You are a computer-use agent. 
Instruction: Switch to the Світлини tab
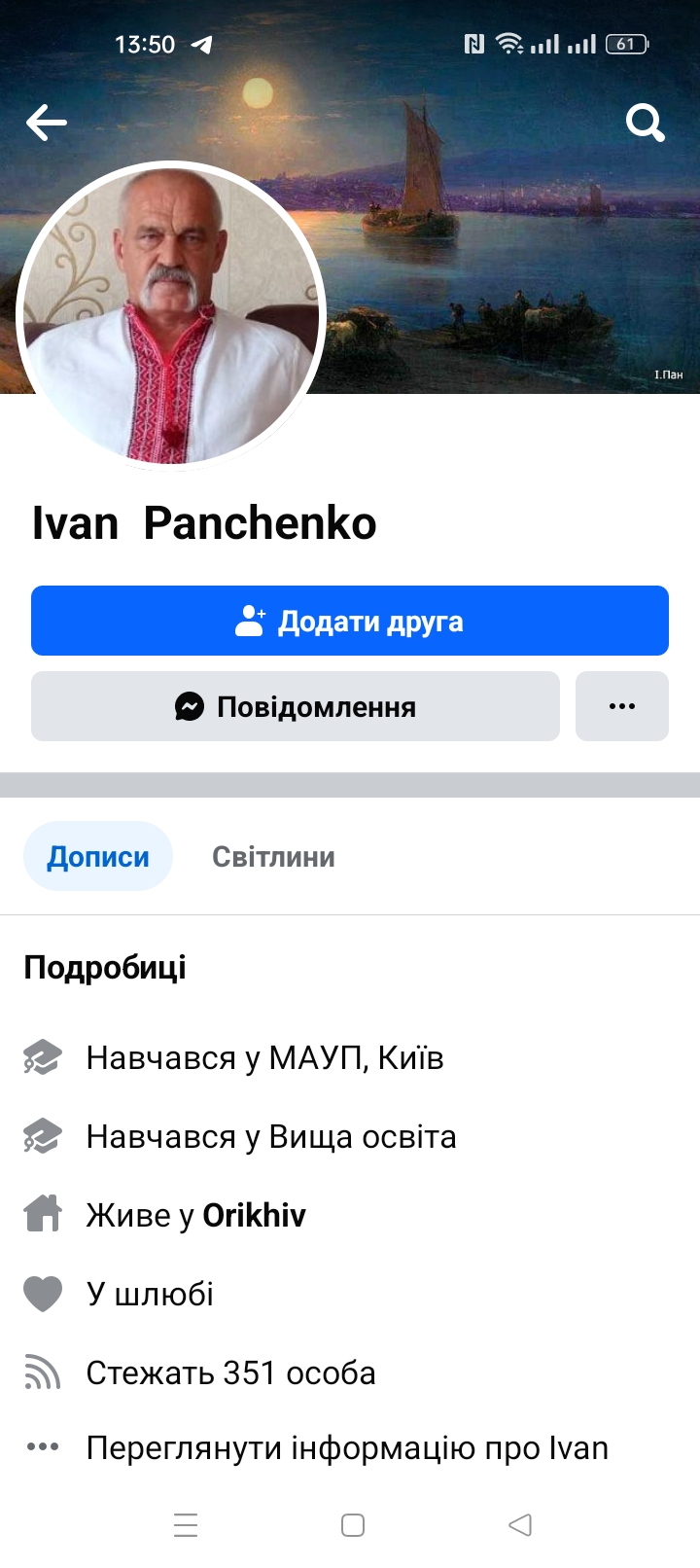click(273, 857)
